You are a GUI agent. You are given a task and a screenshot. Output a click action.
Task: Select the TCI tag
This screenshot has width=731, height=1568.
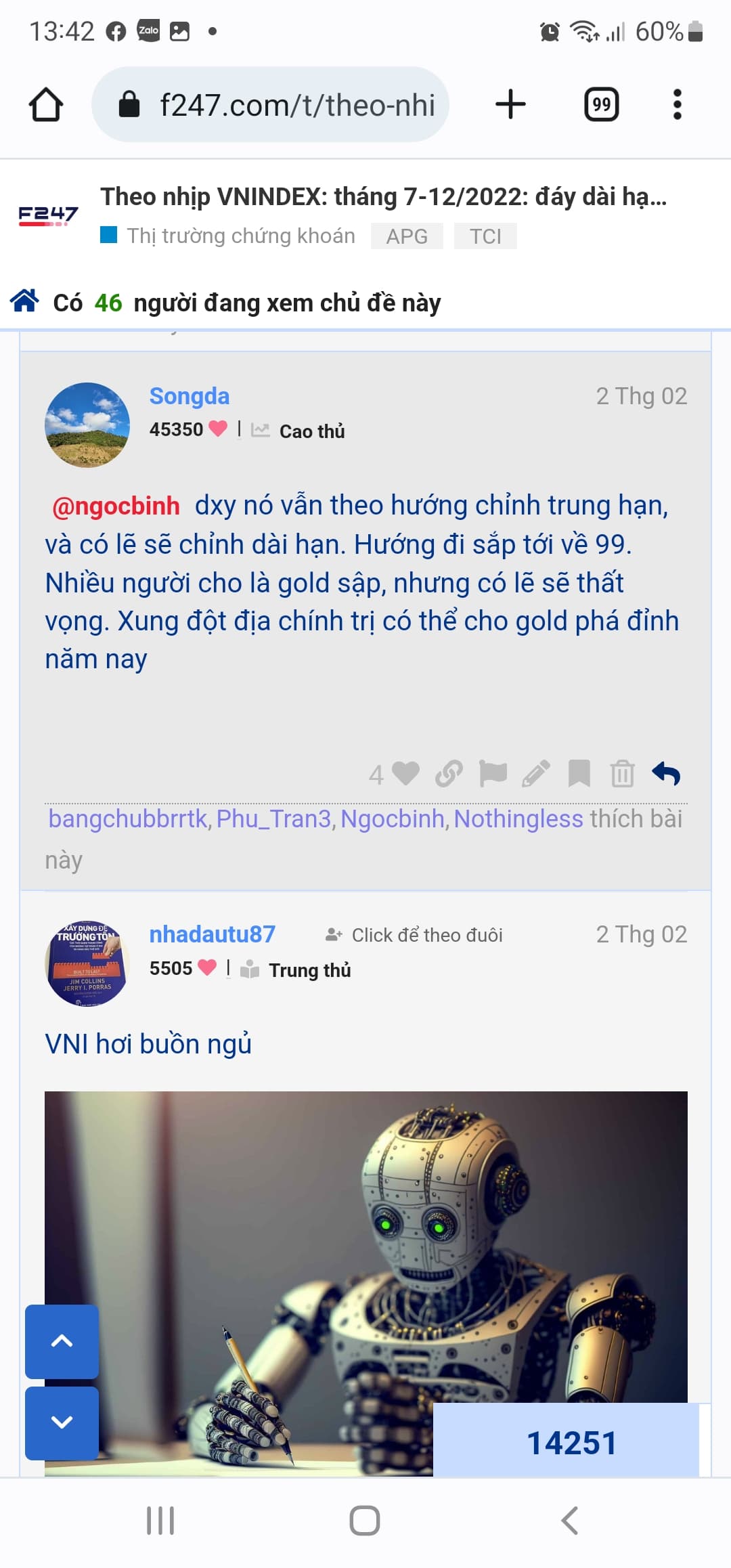point(485,236)
